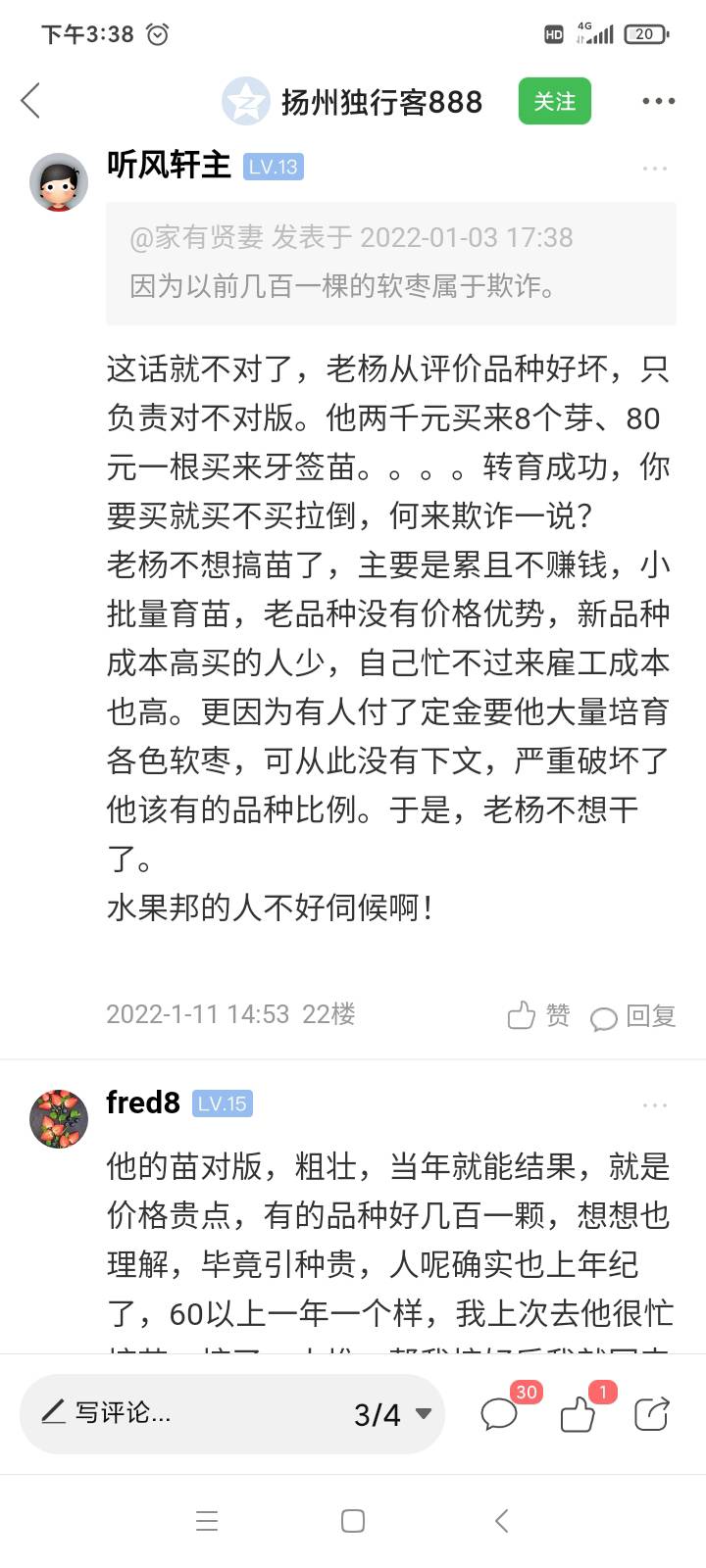The image size is (706, 1568).
Task: Go back using the top-left arrow
Action: click(x=31, y=100)
